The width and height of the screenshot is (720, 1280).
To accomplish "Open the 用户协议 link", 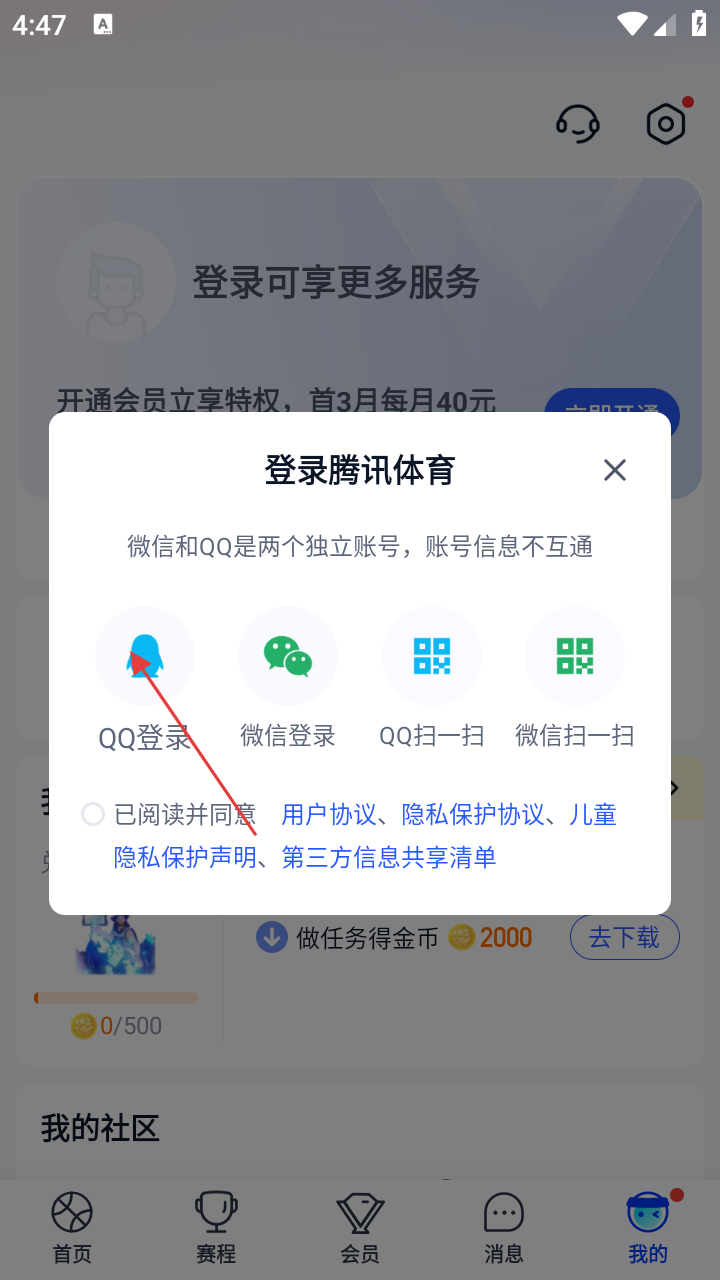I will 328,815.
